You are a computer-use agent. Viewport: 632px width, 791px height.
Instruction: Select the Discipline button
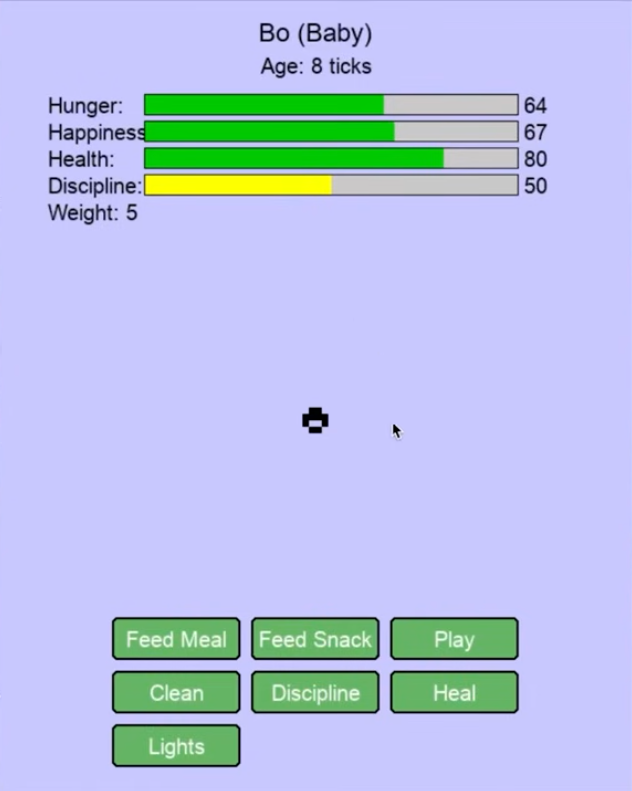click(x=315, y=693)
